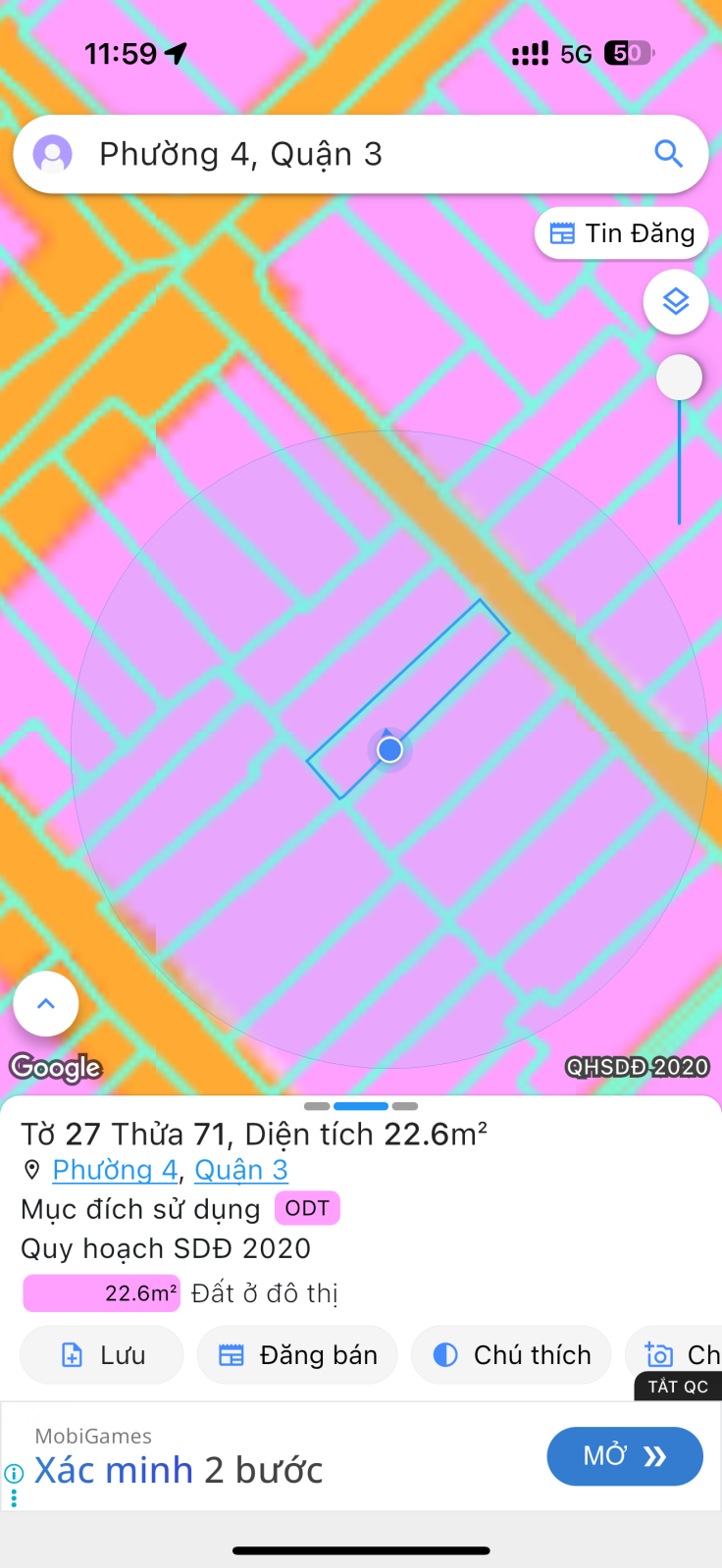
Task: Open the ad info icon
Action: [x=14, y=1473]
